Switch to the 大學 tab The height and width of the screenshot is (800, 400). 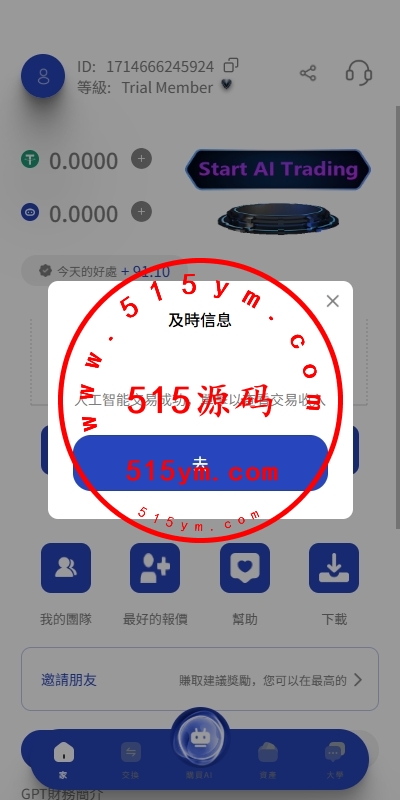(x=335, y=760)
